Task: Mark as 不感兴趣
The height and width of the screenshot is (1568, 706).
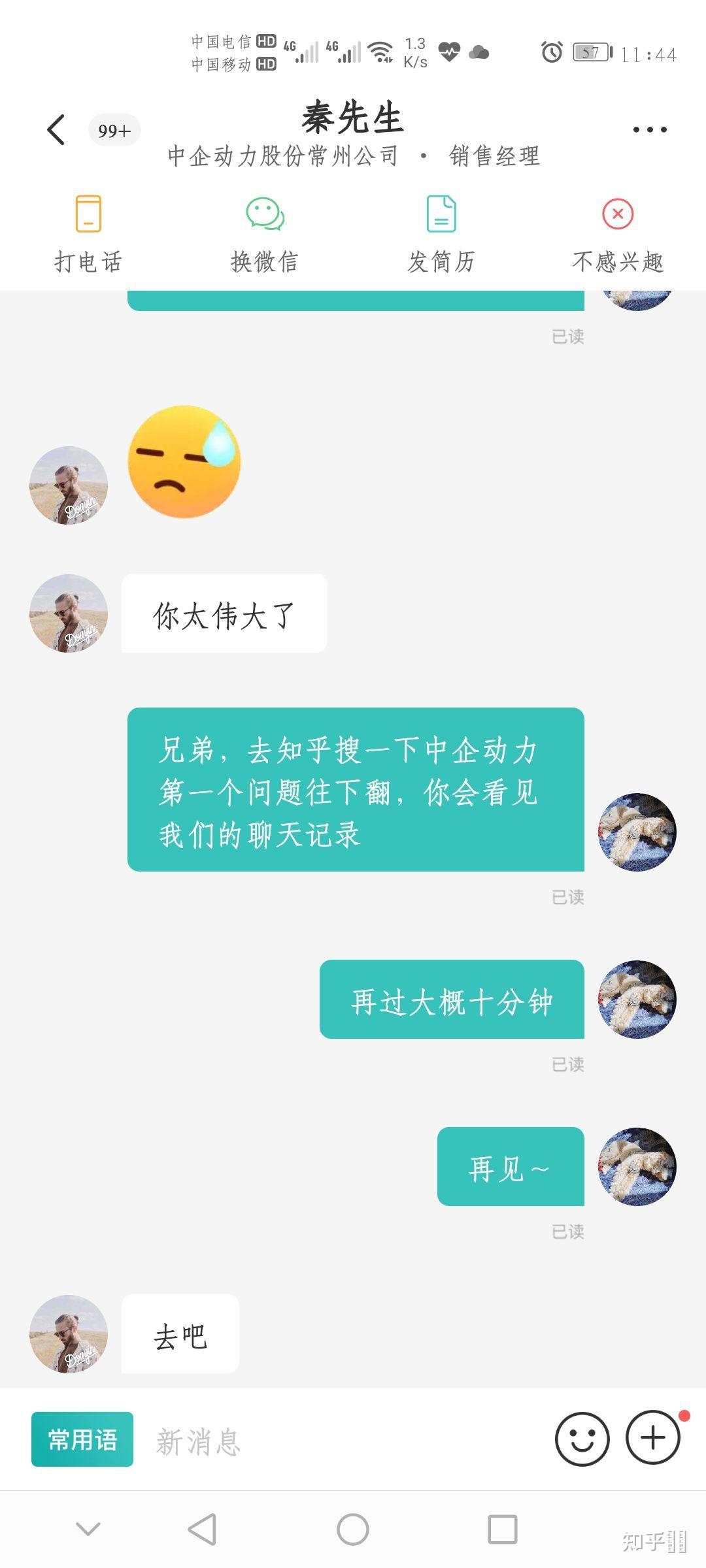Action: tap(618, 233)
